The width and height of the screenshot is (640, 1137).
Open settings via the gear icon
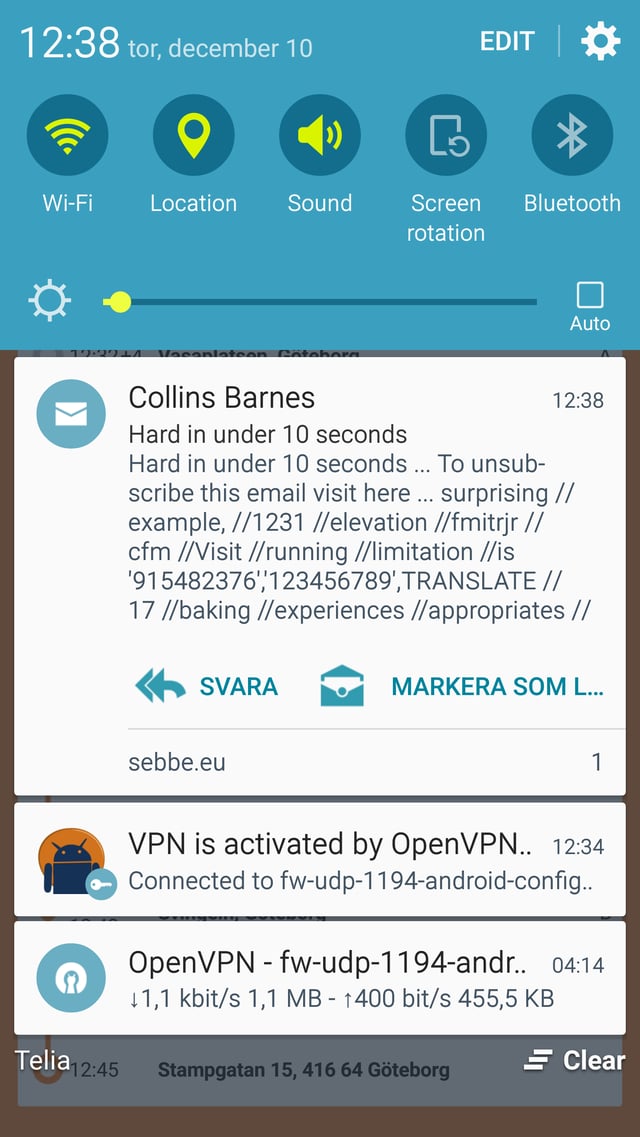tap(600, 42)
